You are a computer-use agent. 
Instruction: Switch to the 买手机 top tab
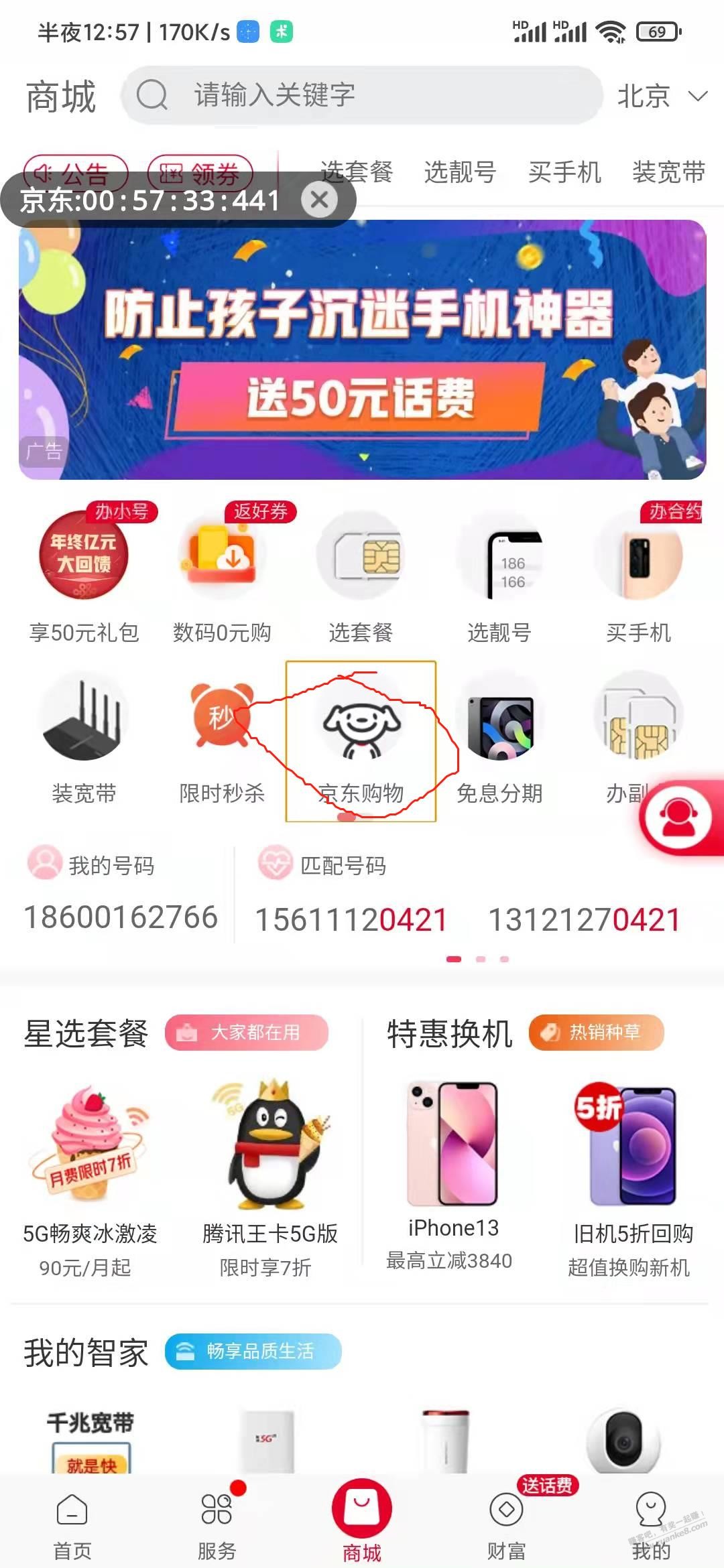pos(564,172)
